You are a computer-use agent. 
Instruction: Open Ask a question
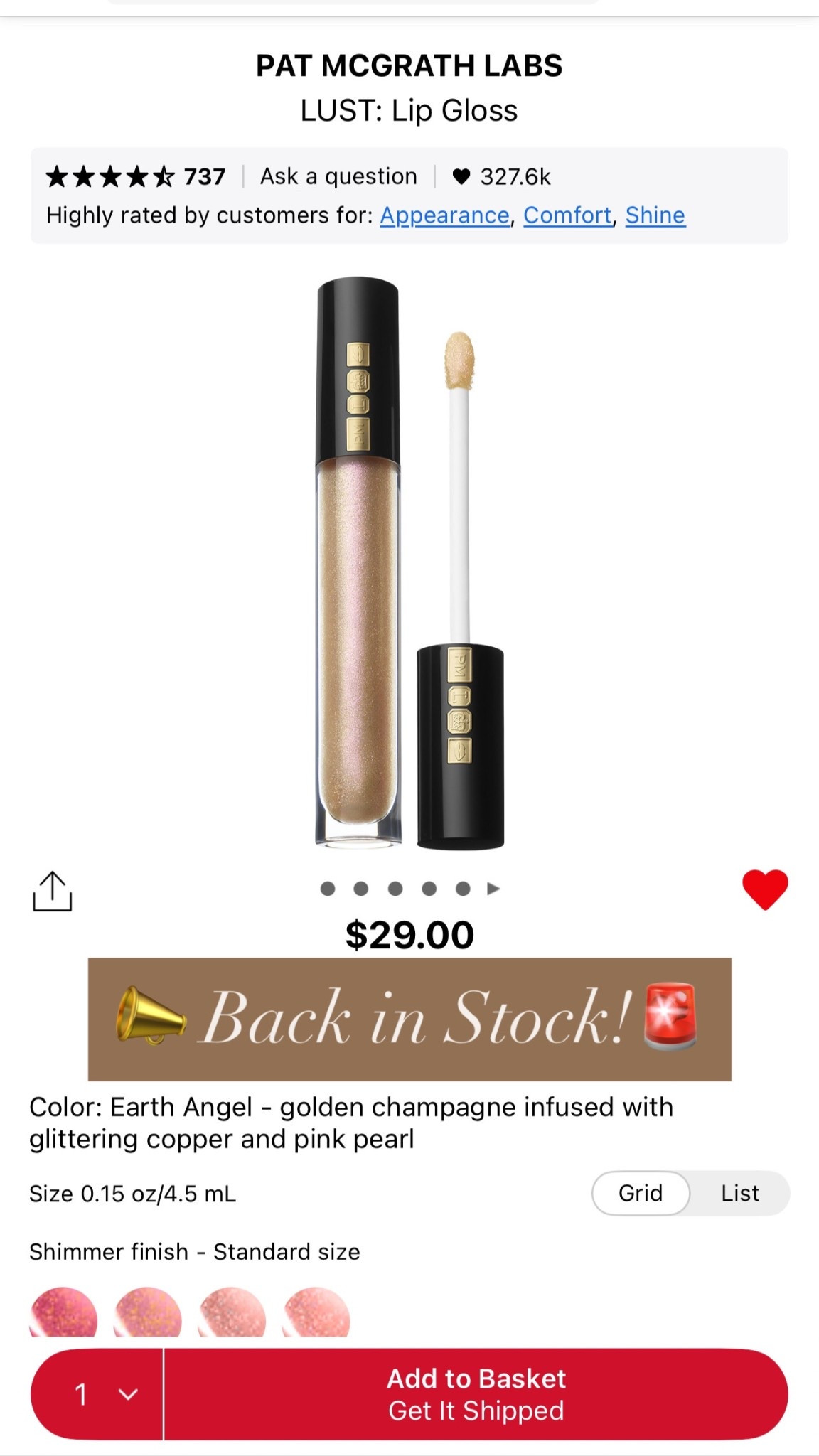coord(338,176)
